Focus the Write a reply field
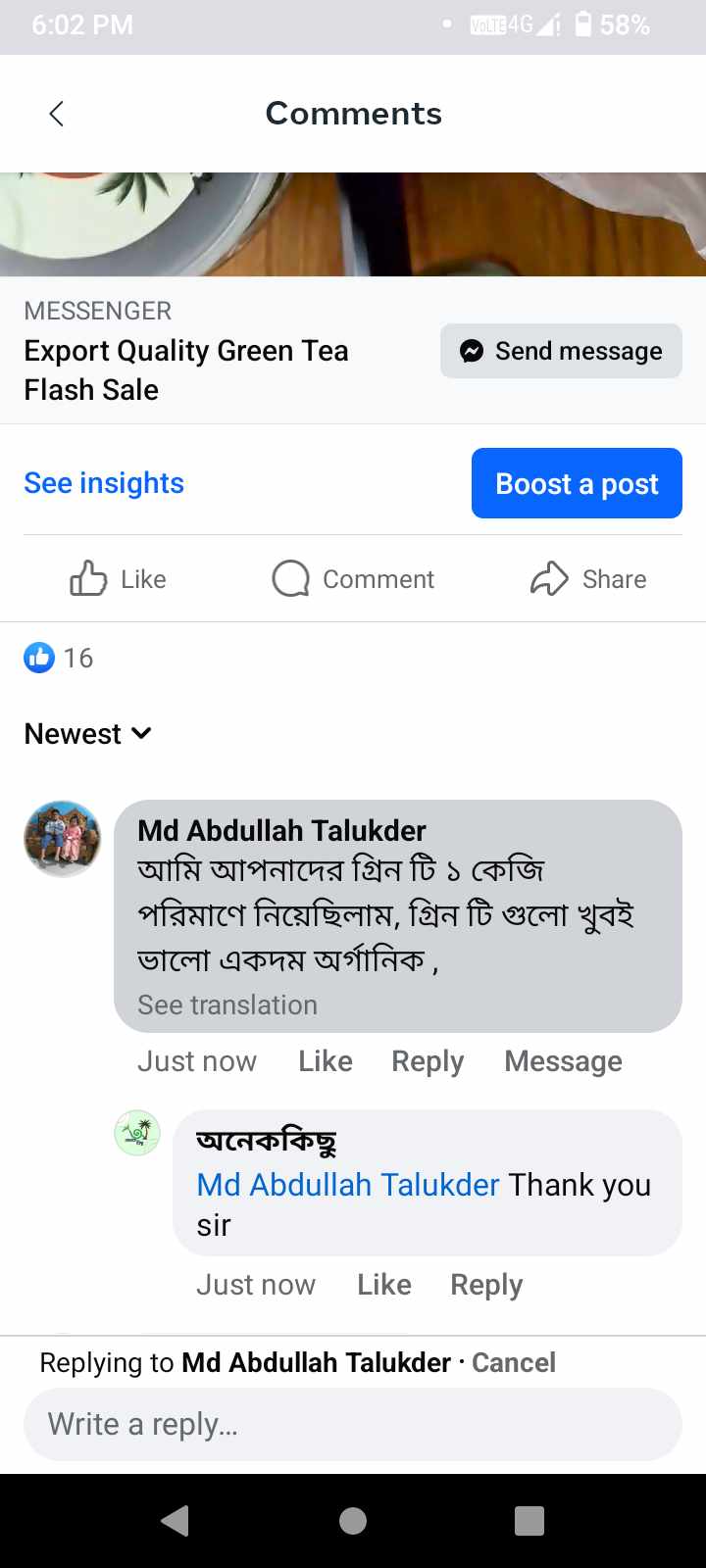 pyautogui.click(x=353, y=1424)
